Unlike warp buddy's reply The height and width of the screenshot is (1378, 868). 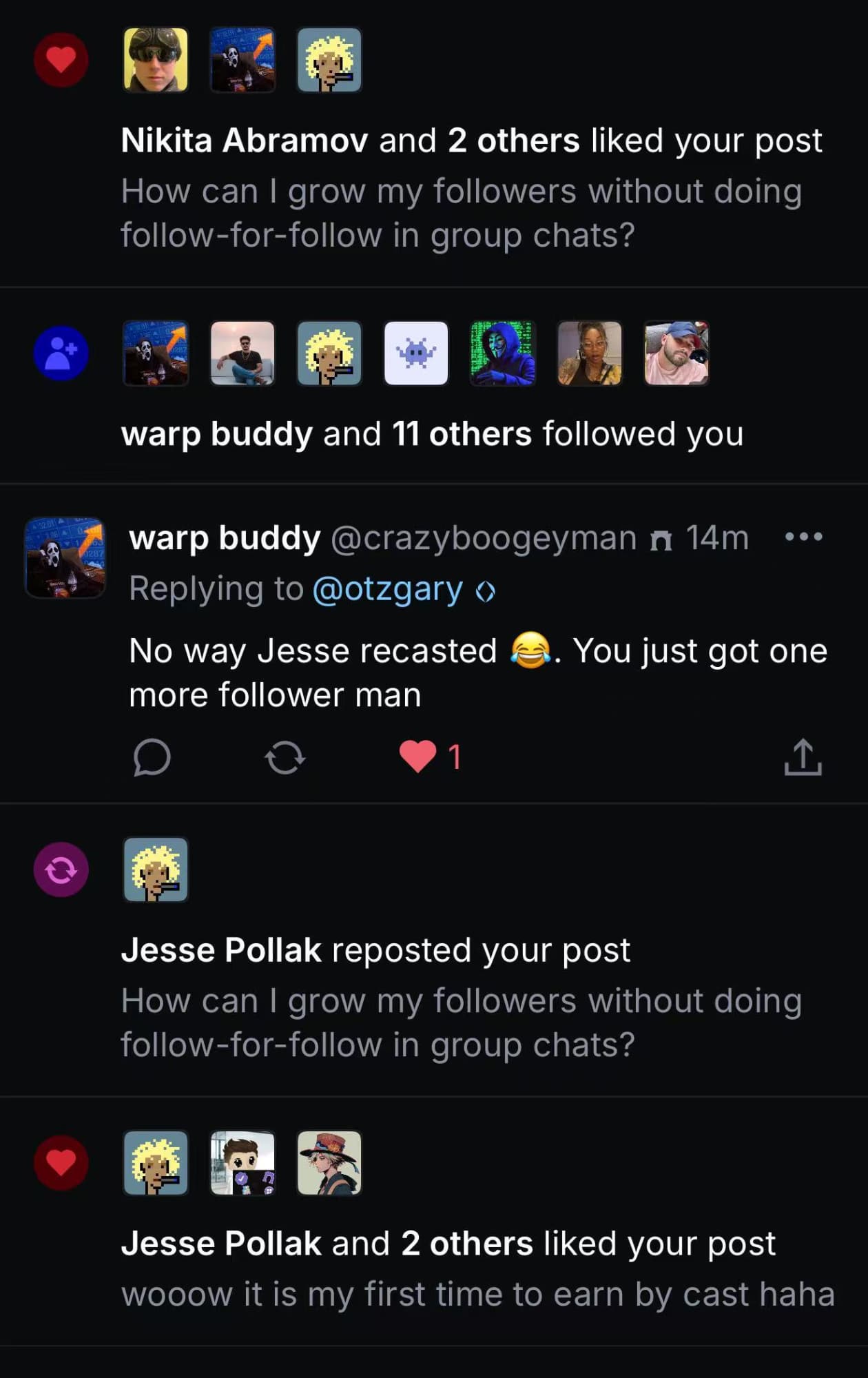pyautogui.click(x=418, y=757)
